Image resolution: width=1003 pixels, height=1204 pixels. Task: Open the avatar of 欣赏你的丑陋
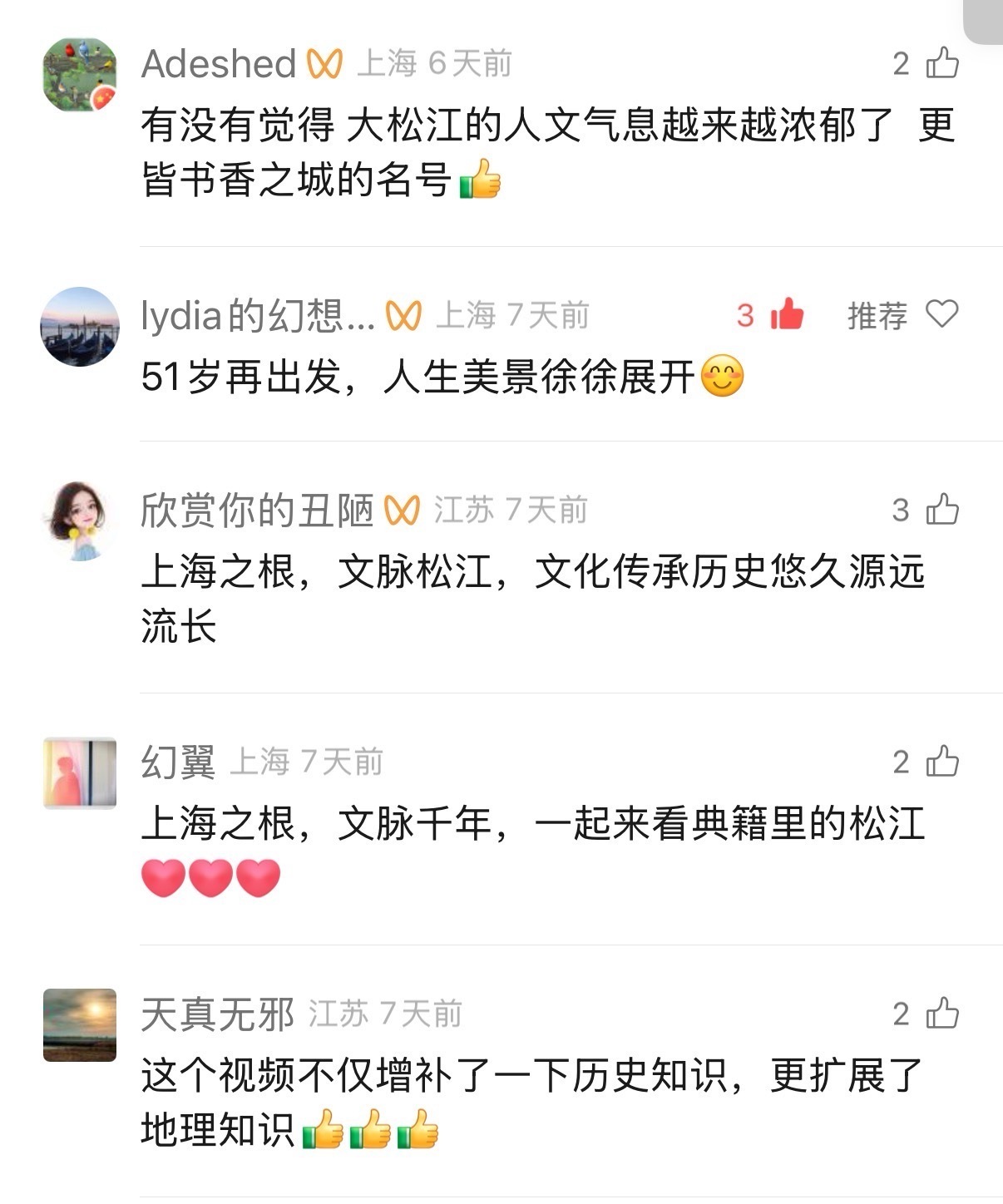coord(80,521)
